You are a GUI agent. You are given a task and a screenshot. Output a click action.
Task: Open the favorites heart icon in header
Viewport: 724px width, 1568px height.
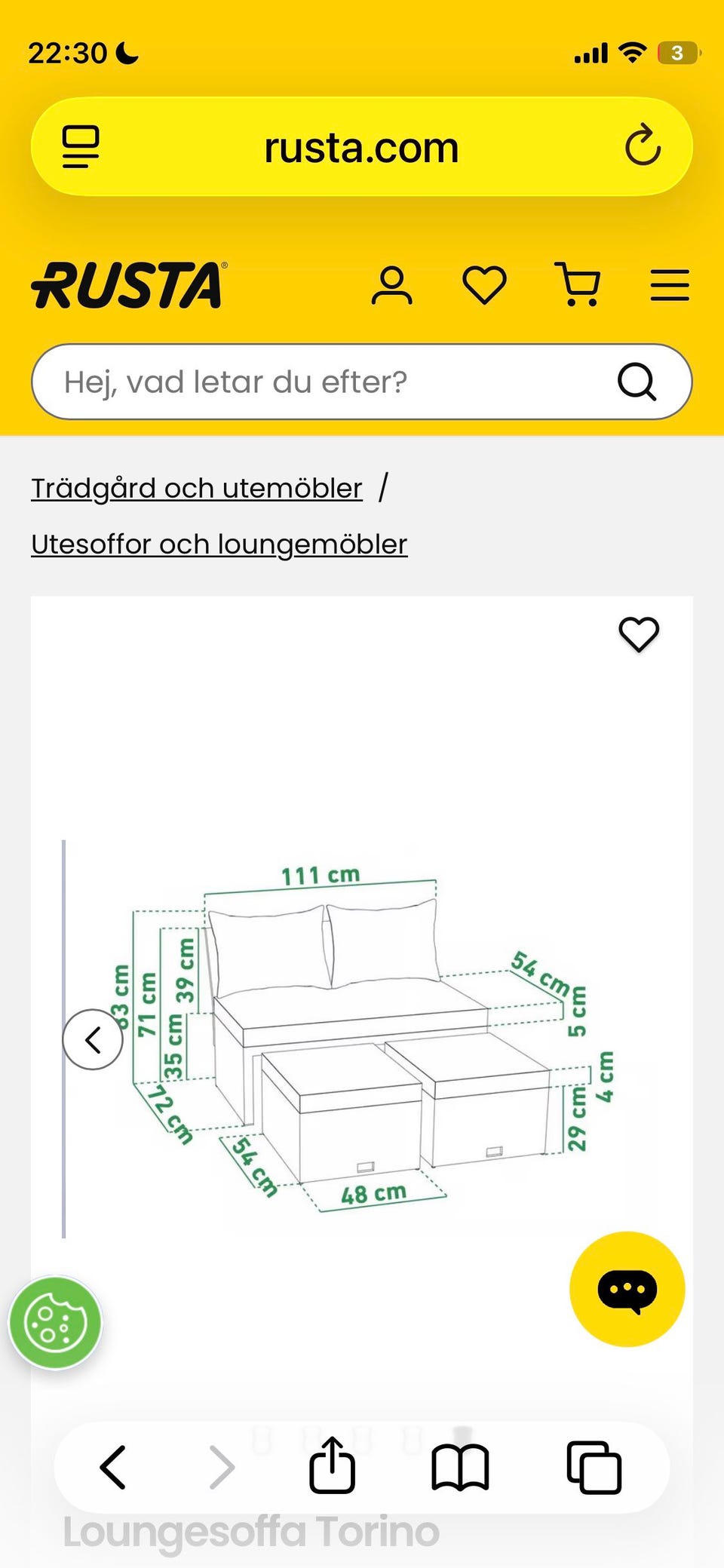click(485, 284)
